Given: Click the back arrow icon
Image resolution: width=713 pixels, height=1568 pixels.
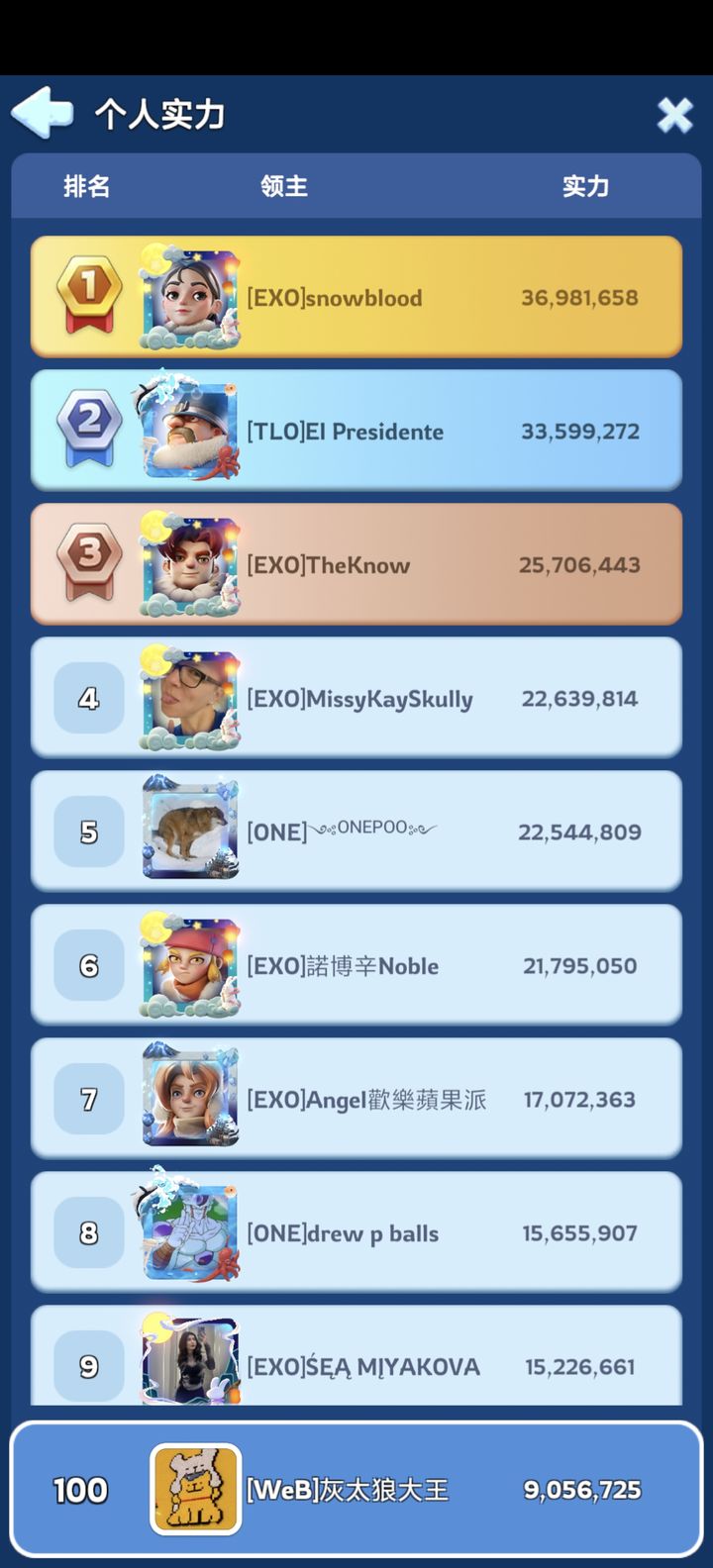Looking at the screenshot, I should click(x=44, y=112).
